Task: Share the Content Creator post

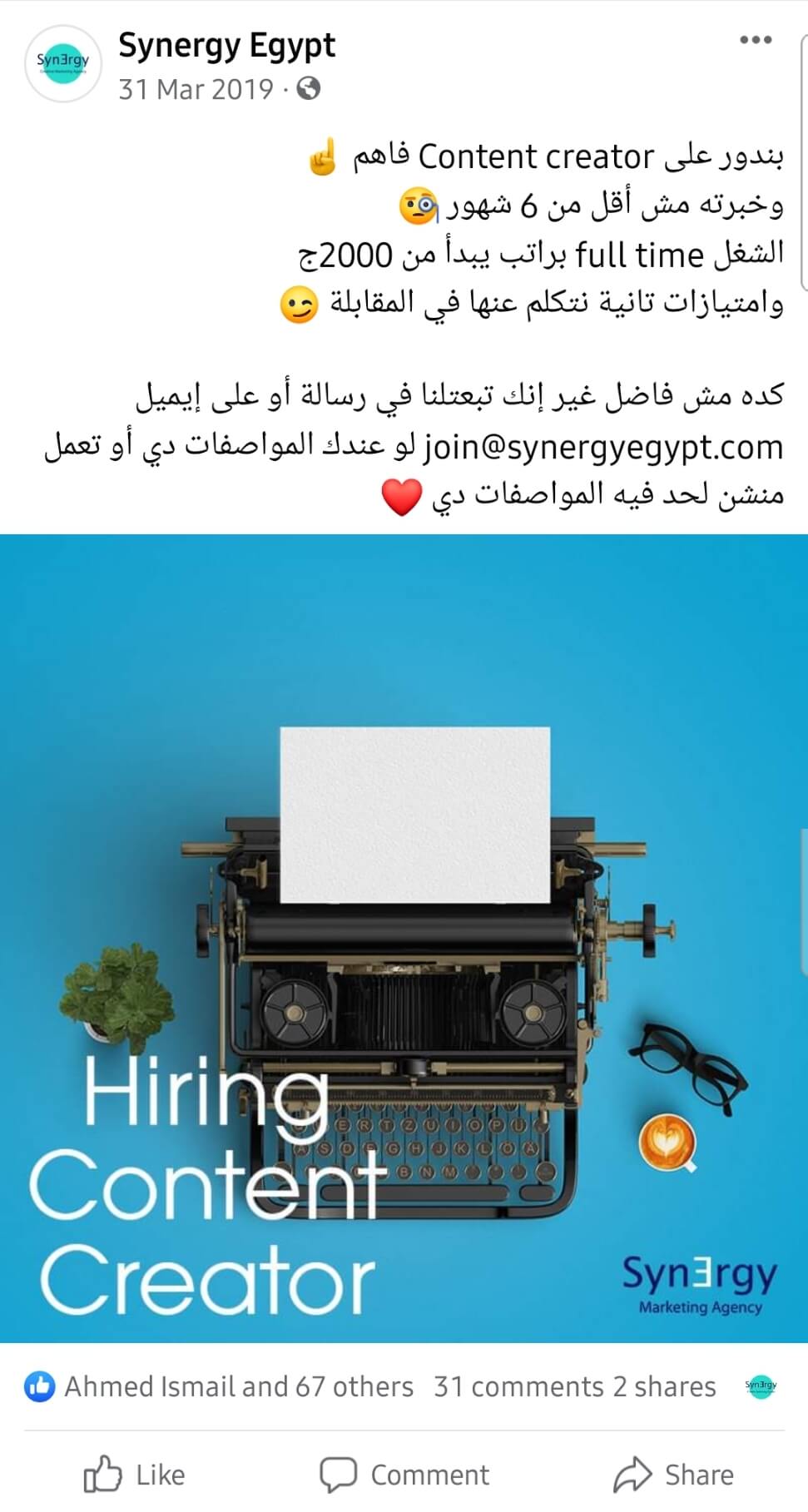Action: (674, 1475)
